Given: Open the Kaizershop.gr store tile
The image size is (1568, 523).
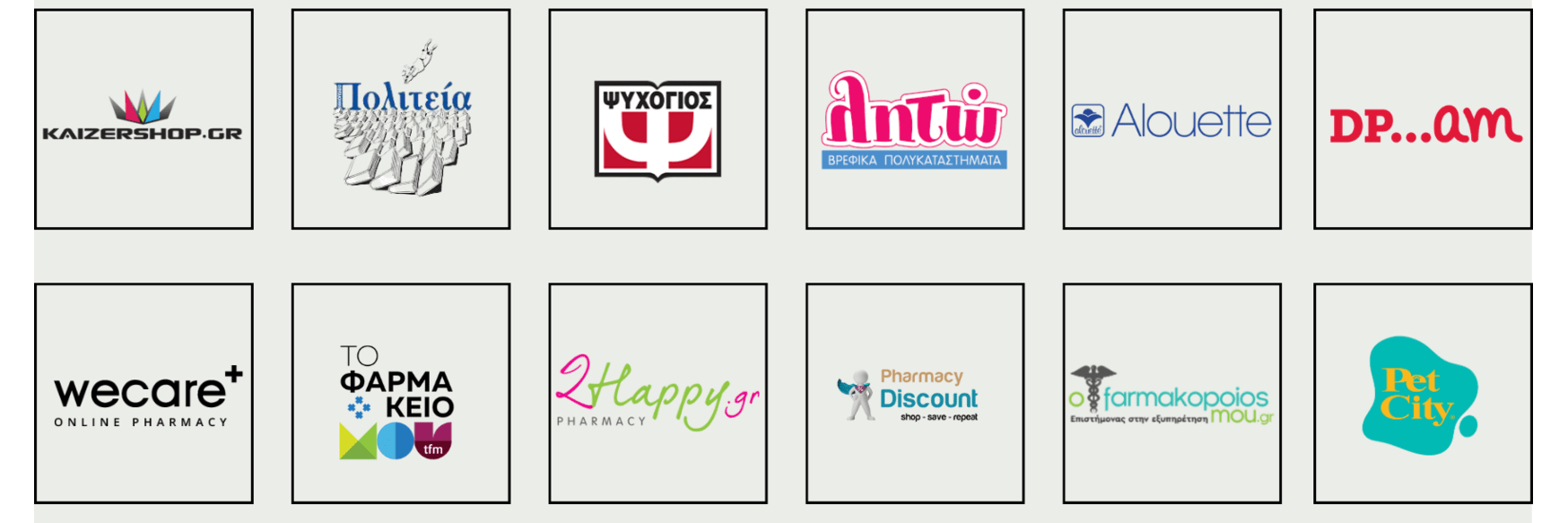Looking at the screenshot, I should pyautogui.click(x=144, y=119).
